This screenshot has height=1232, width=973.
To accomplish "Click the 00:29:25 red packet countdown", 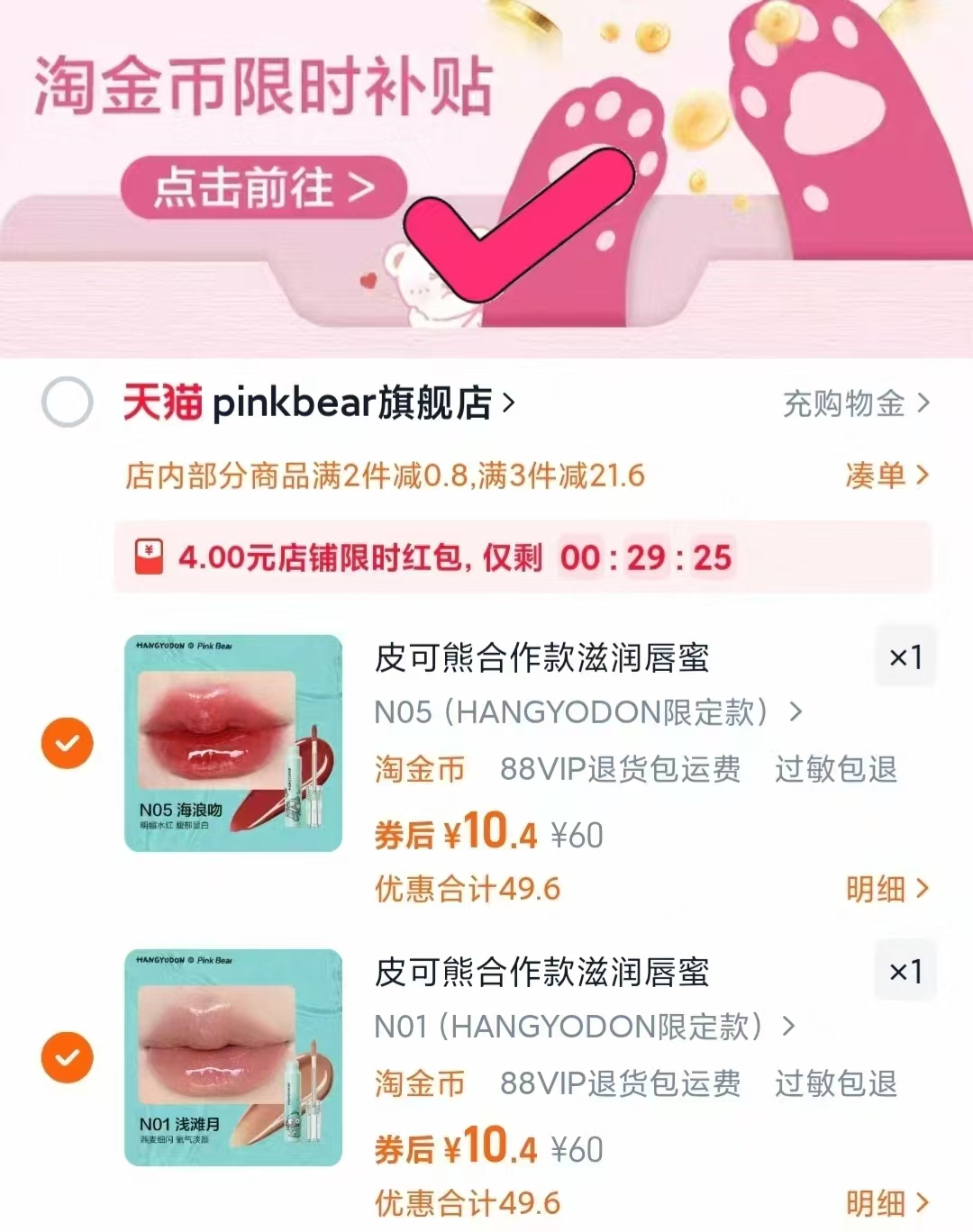I will tap(647, 558).
